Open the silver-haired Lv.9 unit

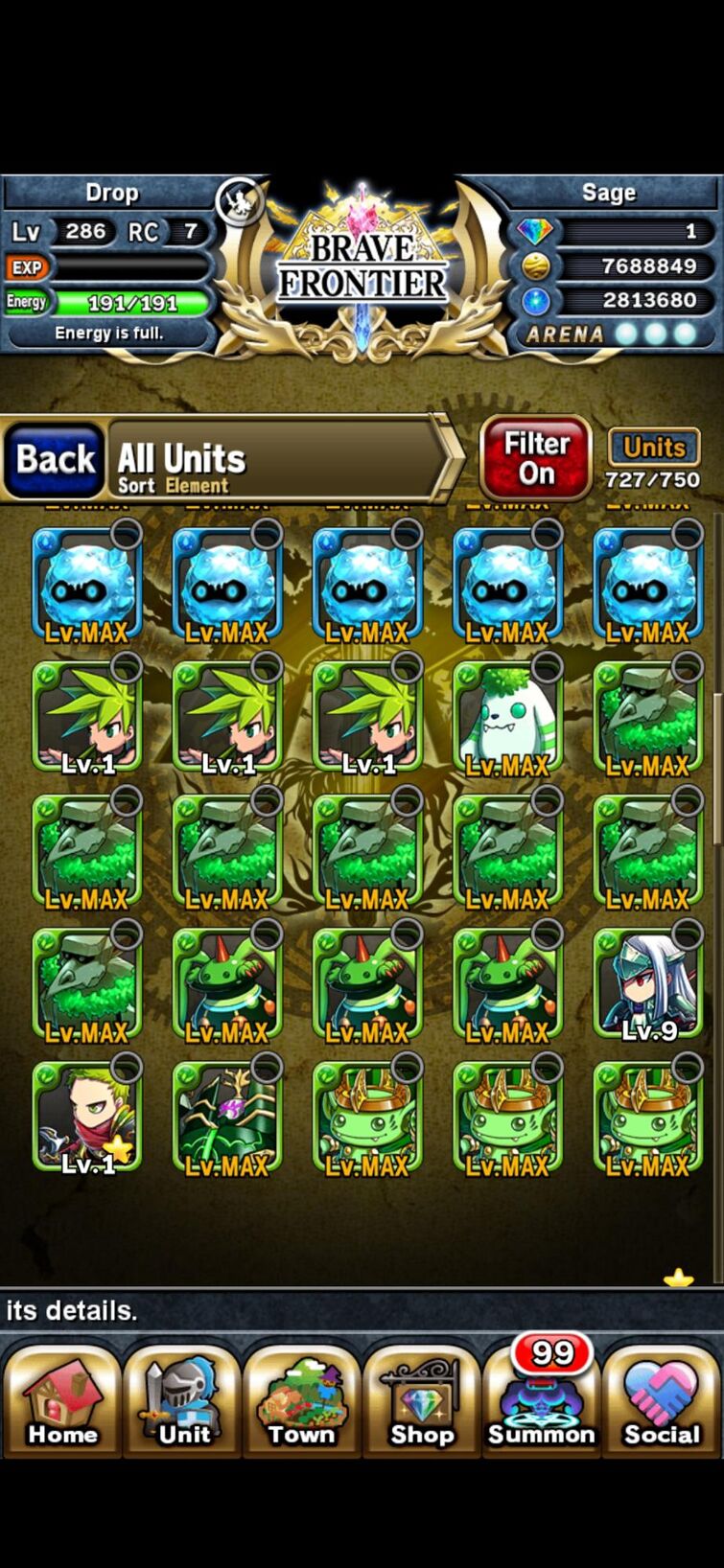pos(648,984)
